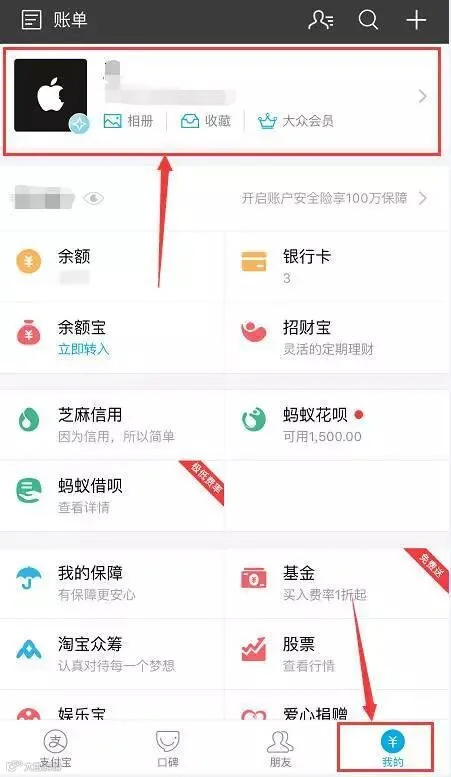This screenshot has height=777, width=451.
Task: Open 开启账户安全险 insurance offer
Action: (x=335, y=198)
